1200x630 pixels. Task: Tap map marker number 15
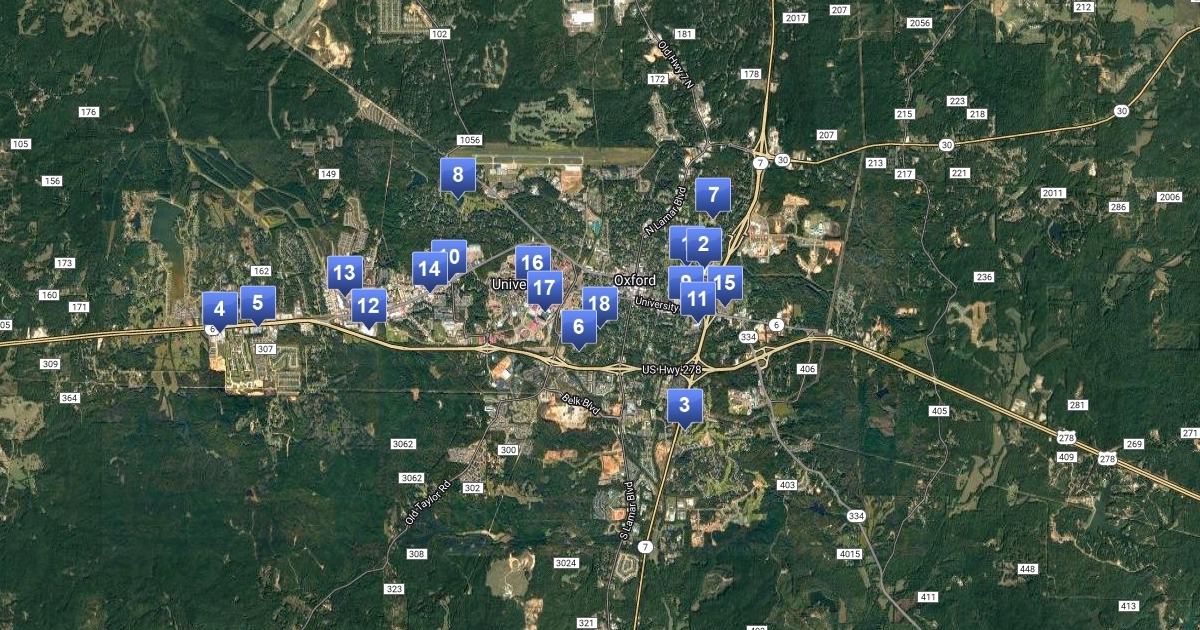[727, 283]
